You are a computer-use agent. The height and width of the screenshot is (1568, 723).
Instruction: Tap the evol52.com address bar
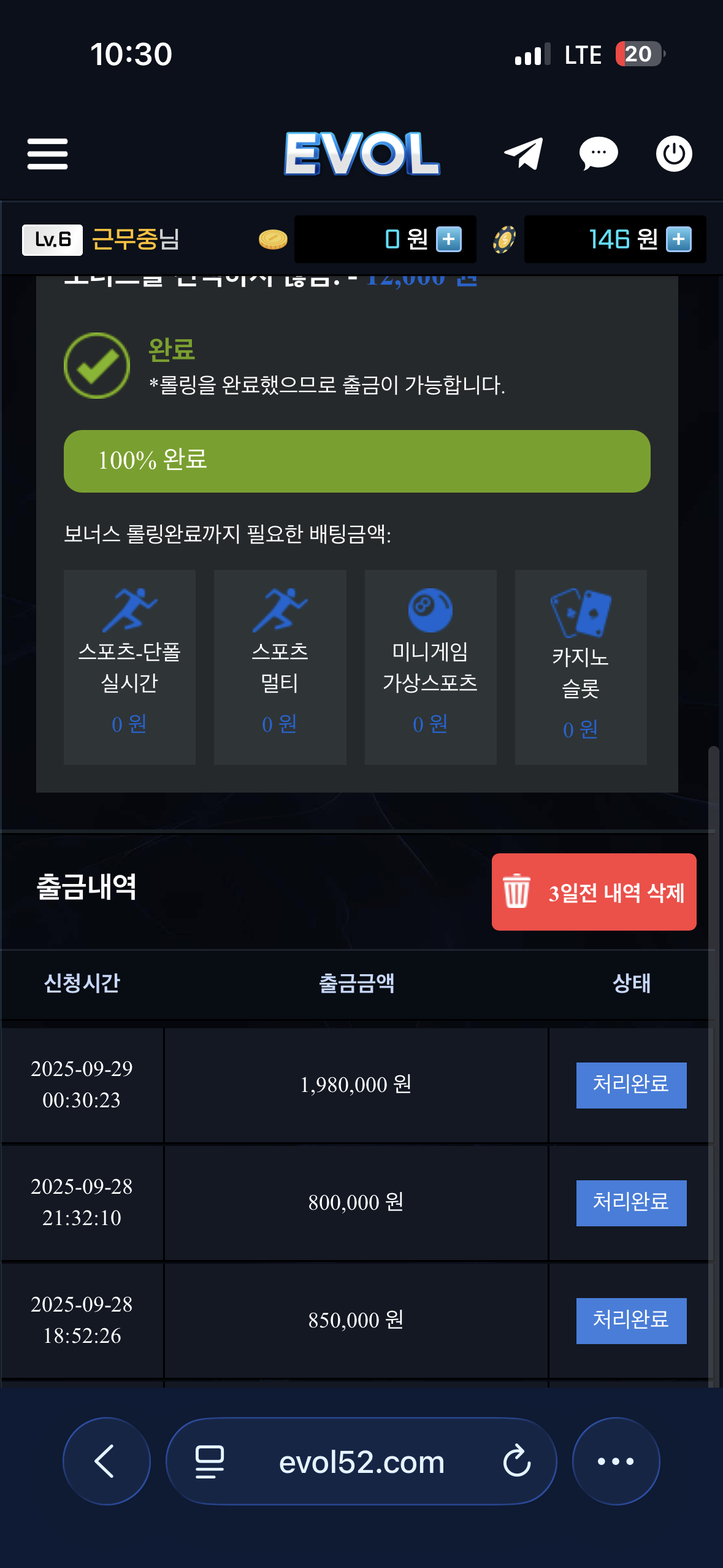click(x=361, y=1462)
